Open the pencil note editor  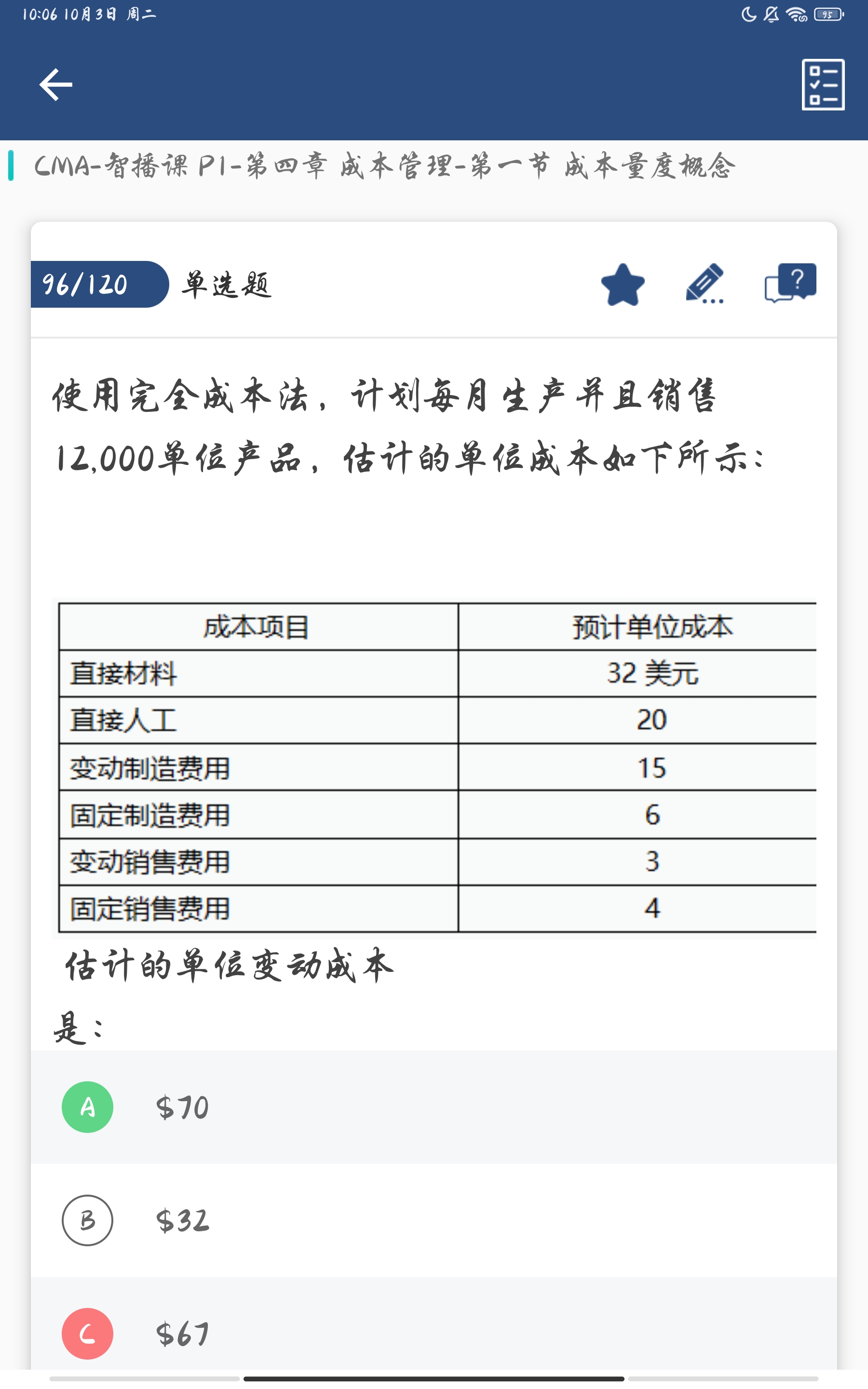coord(705,284)
